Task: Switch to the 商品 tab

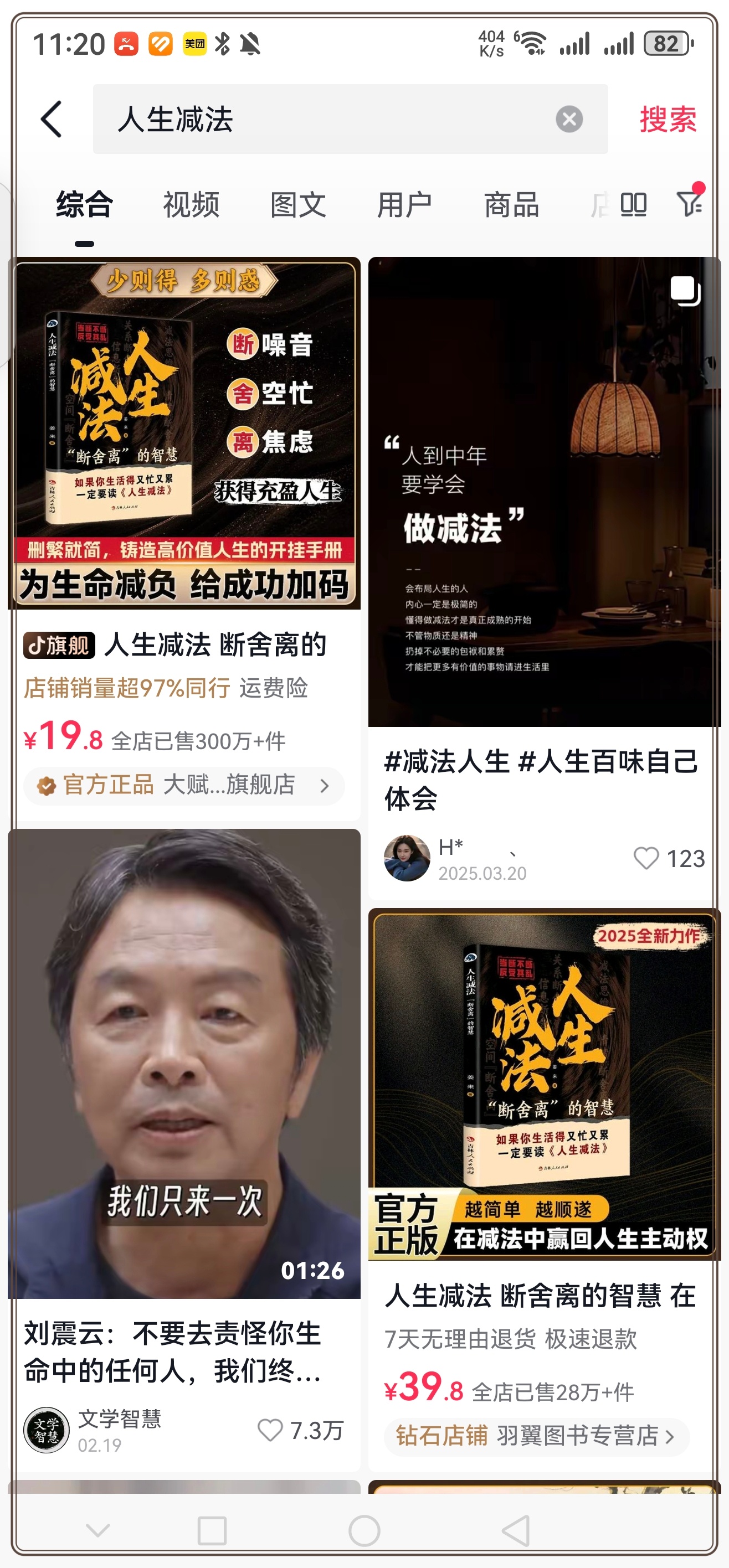Action: click(511, 204)
